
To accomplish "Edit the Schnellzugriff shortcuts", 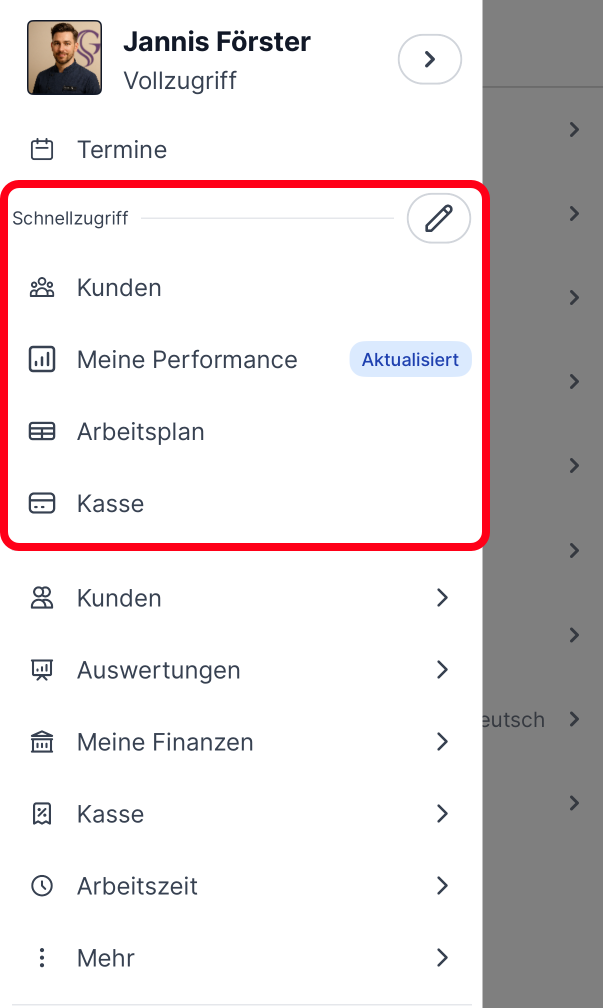I will pos(438,218).
